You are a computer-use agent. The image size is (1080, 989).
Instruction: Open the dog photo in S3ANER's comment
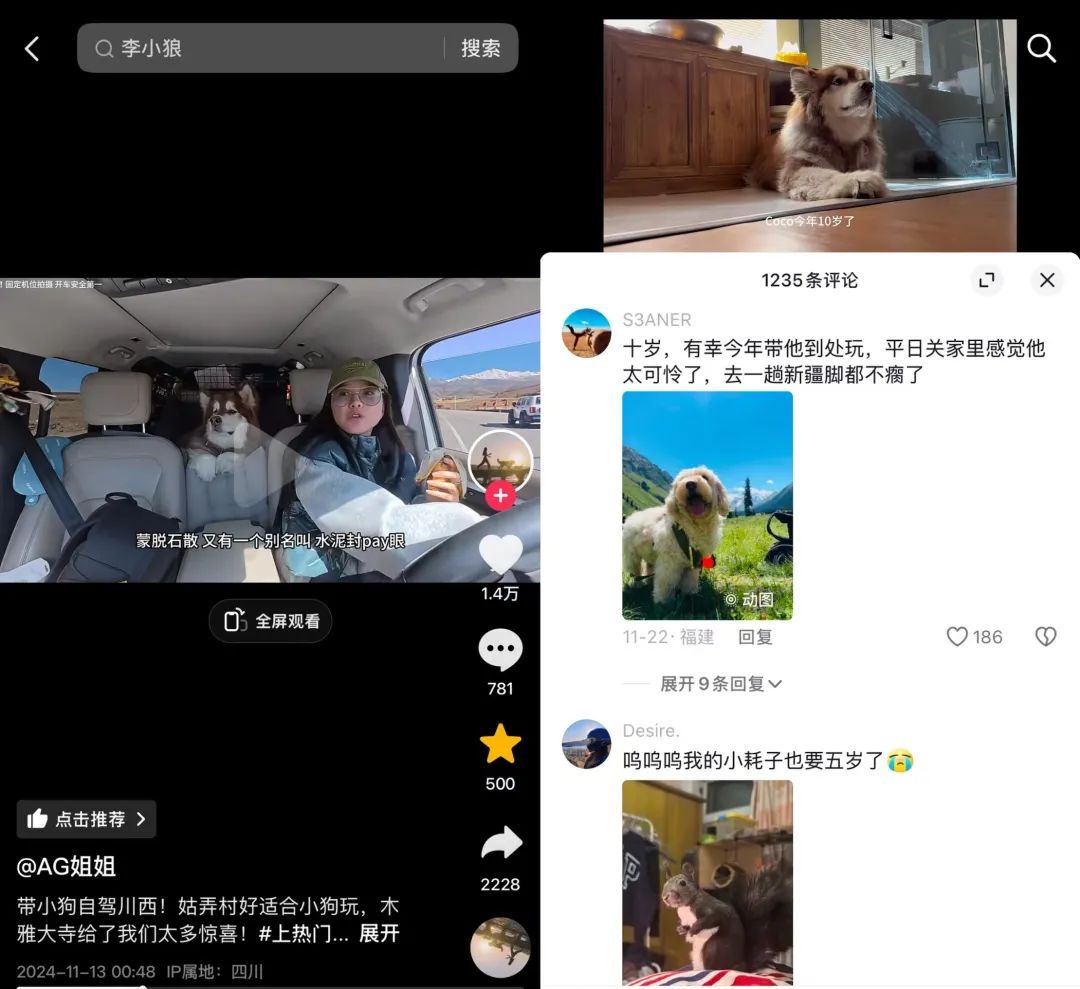coord(707,505)
